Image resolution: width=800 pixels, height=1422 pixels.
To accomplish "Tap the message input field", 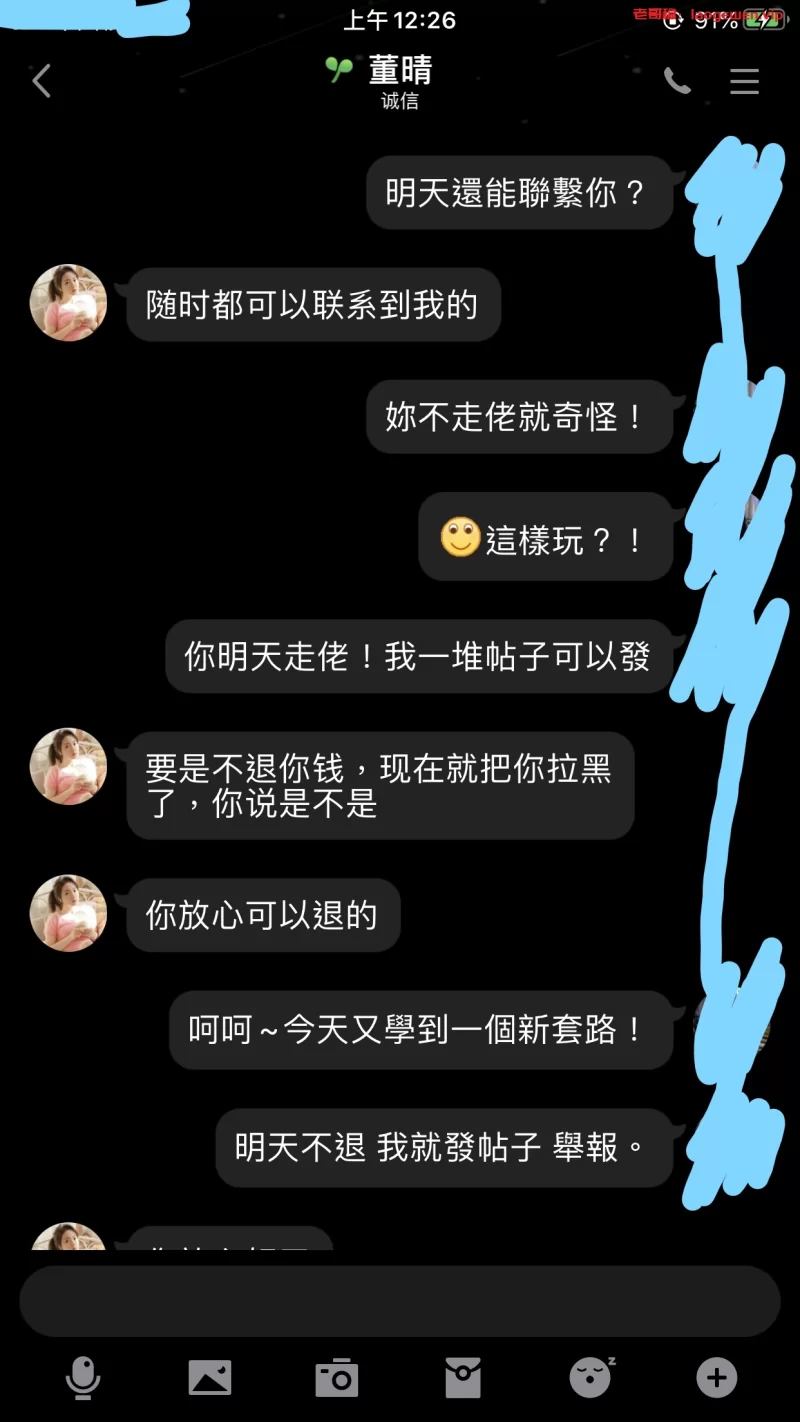I will [x=400, y=1301].
